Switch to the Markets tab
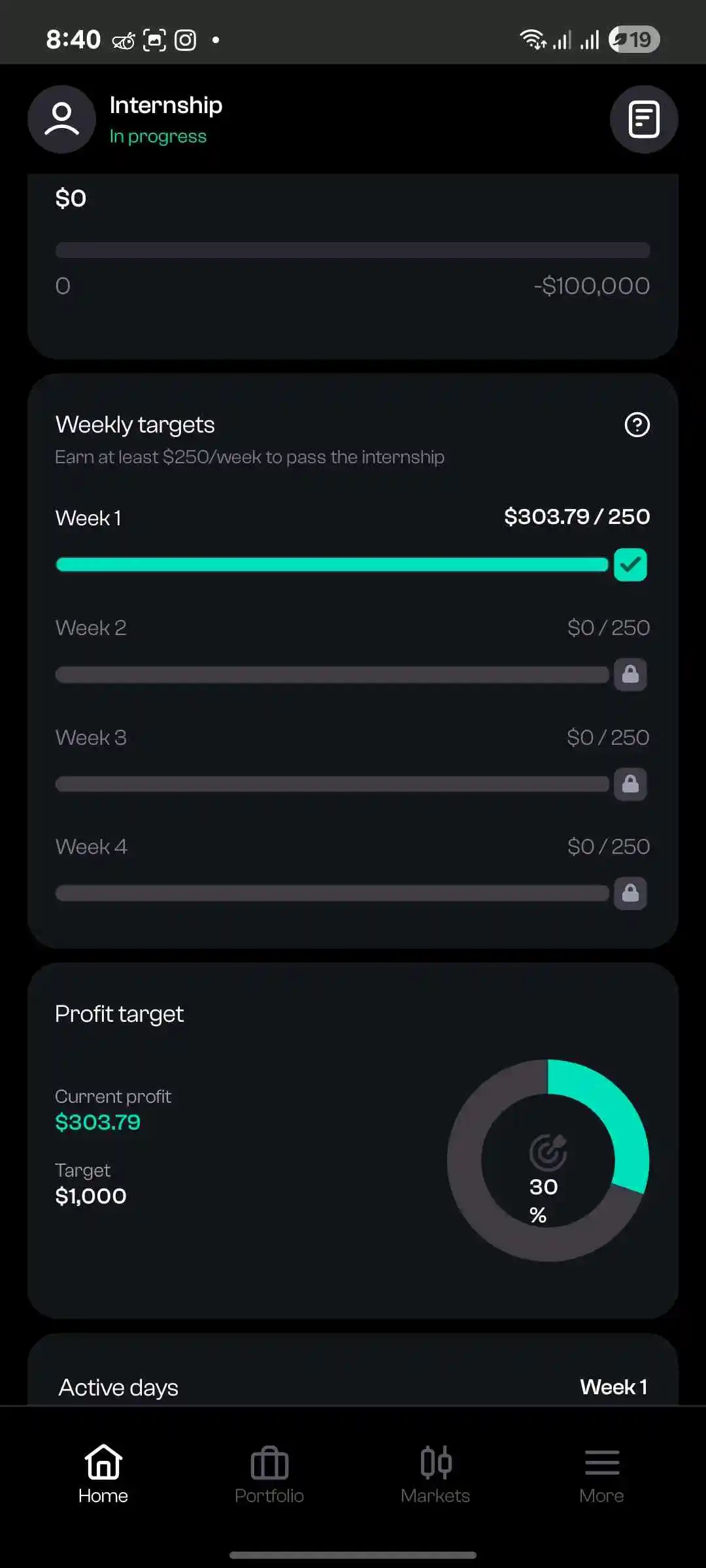Screen dimensions: 706x1568 coord(435,1474)
